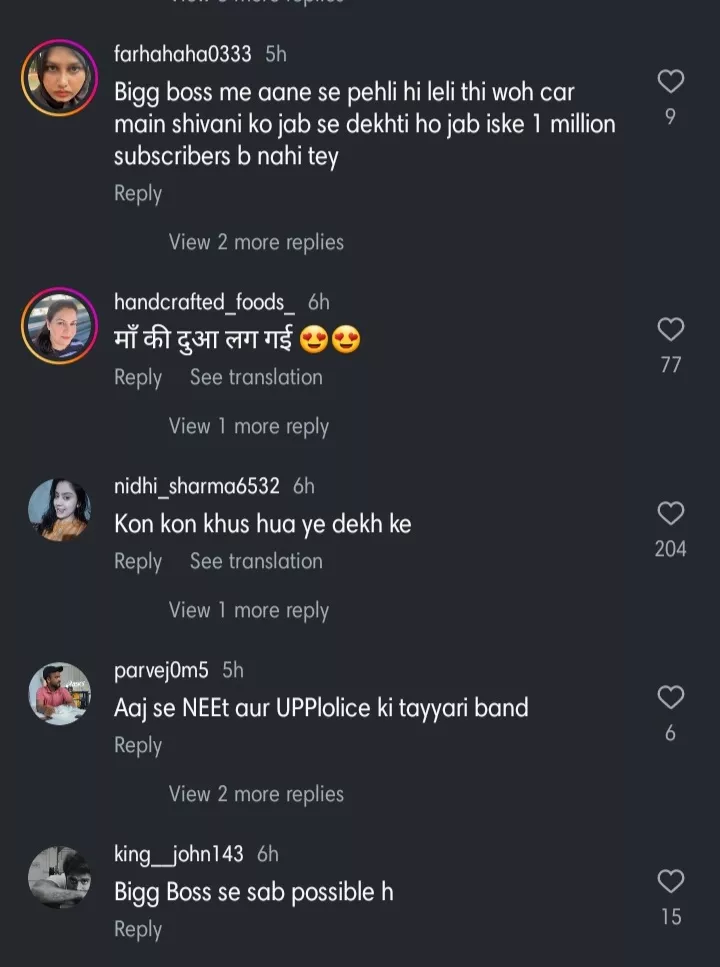Like nidhi_sharma6532's comment

coord(670,513)
